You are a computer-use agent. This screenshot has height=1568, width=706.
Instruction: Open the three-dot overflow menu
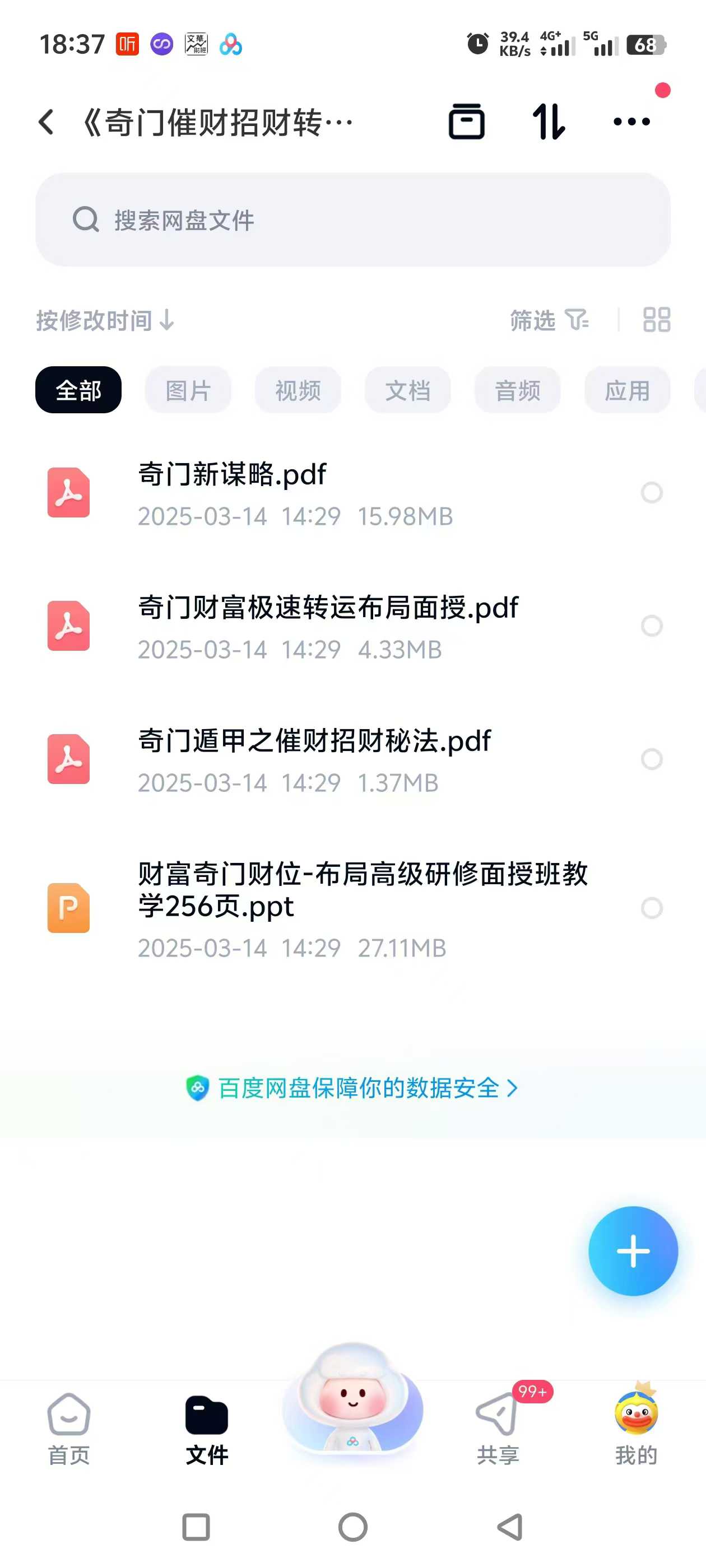[631, 122]
